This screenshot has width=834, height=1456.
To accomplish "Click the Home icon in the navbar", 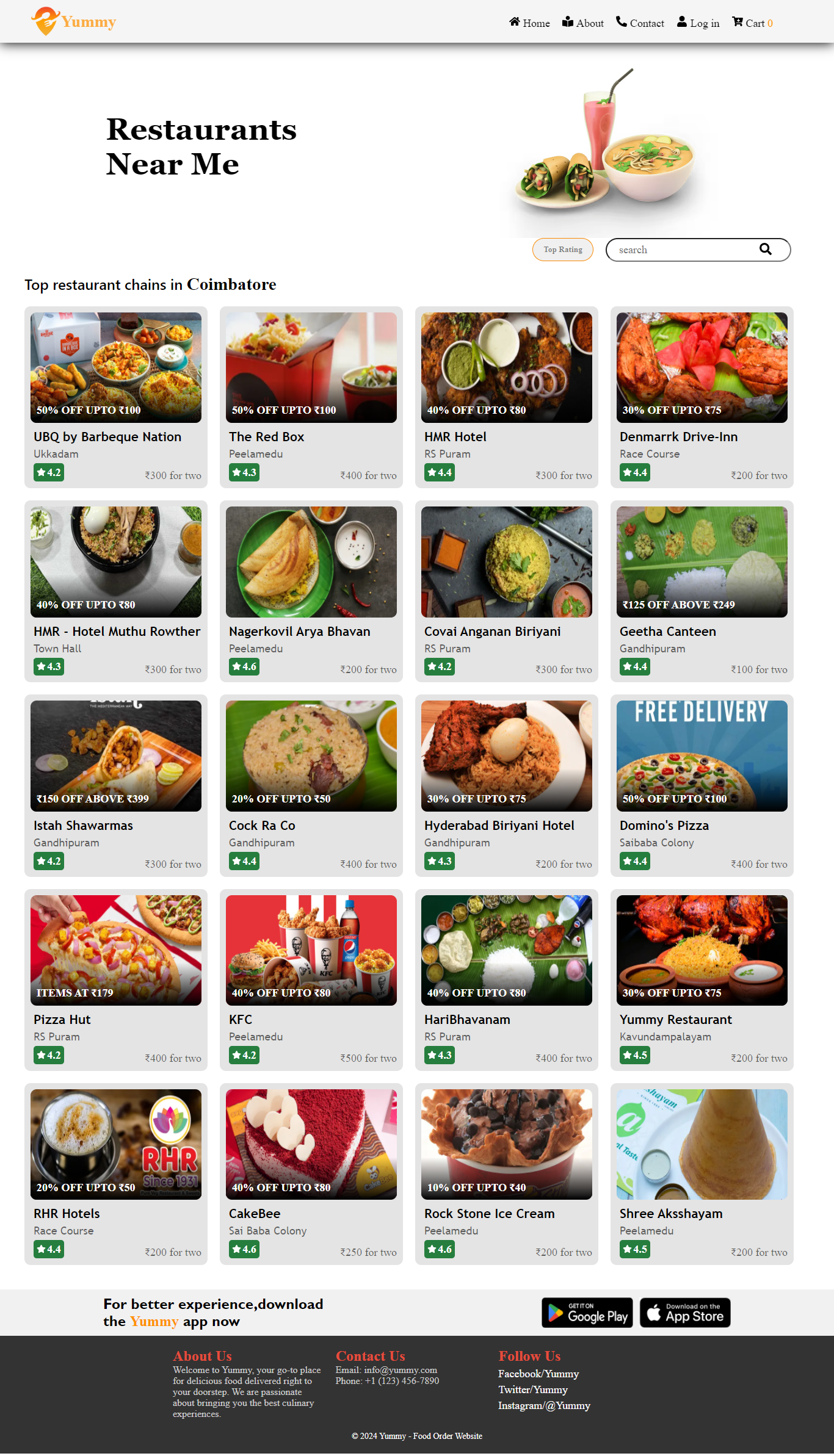I will (513, 22).
